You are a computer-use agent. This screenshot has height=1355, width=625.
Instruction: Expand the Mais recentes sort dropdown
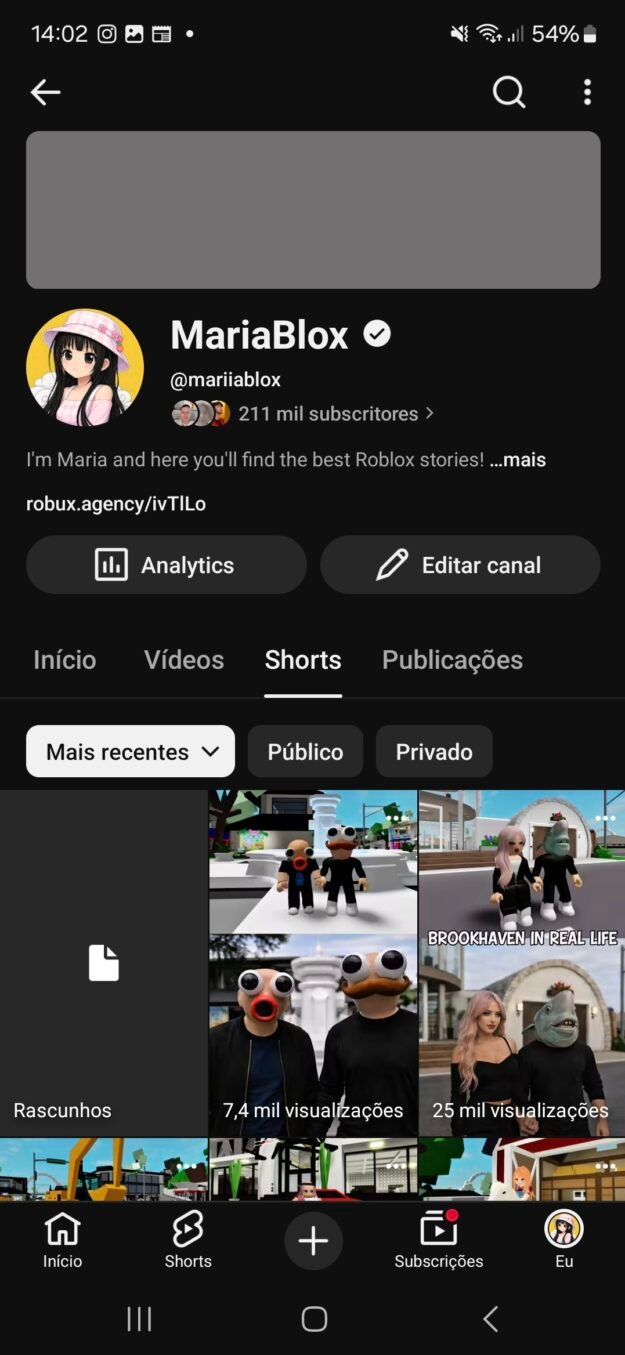130,752
